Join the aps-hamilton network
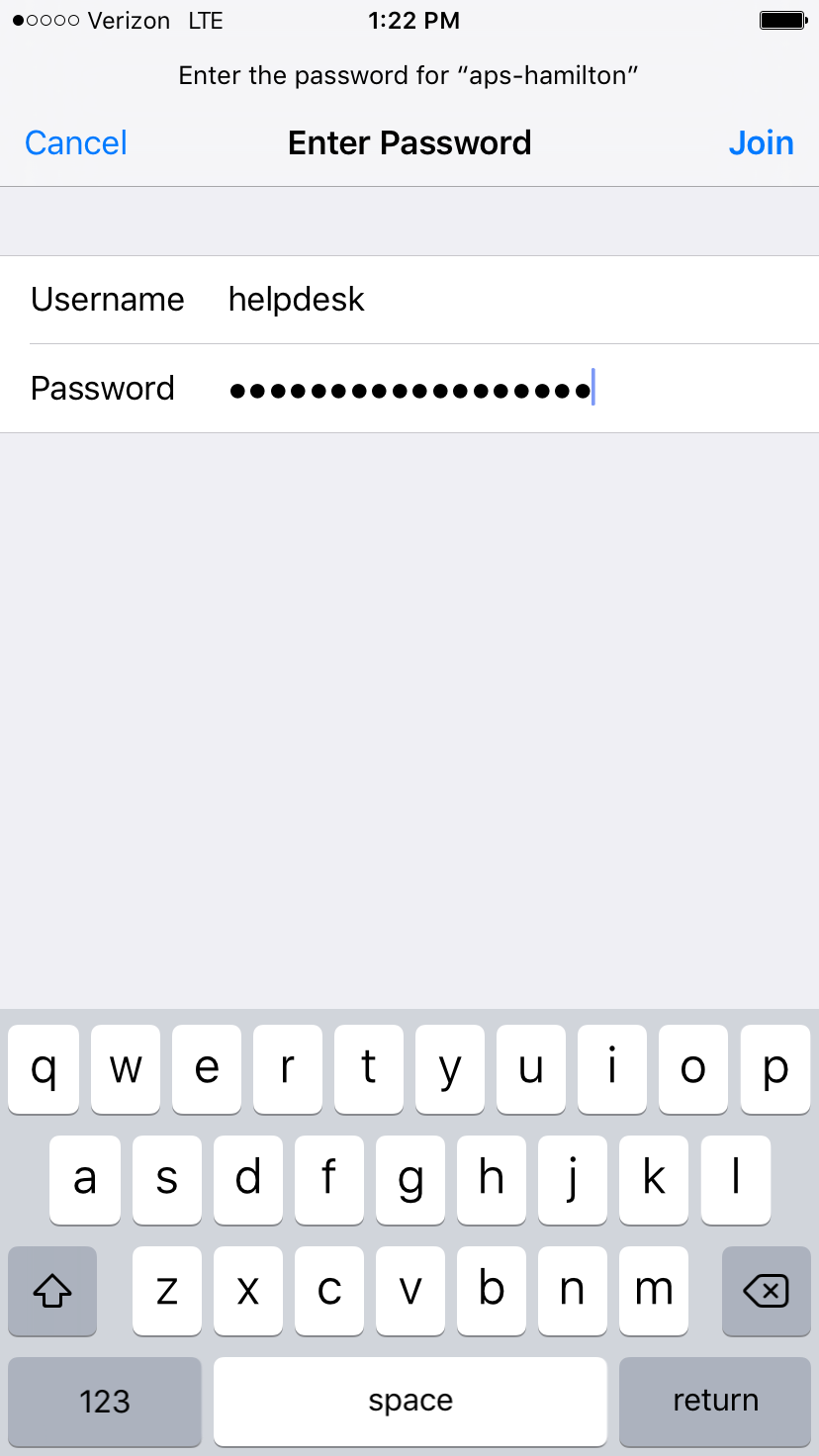The image size is (819, 1456). tap(761, 143)
